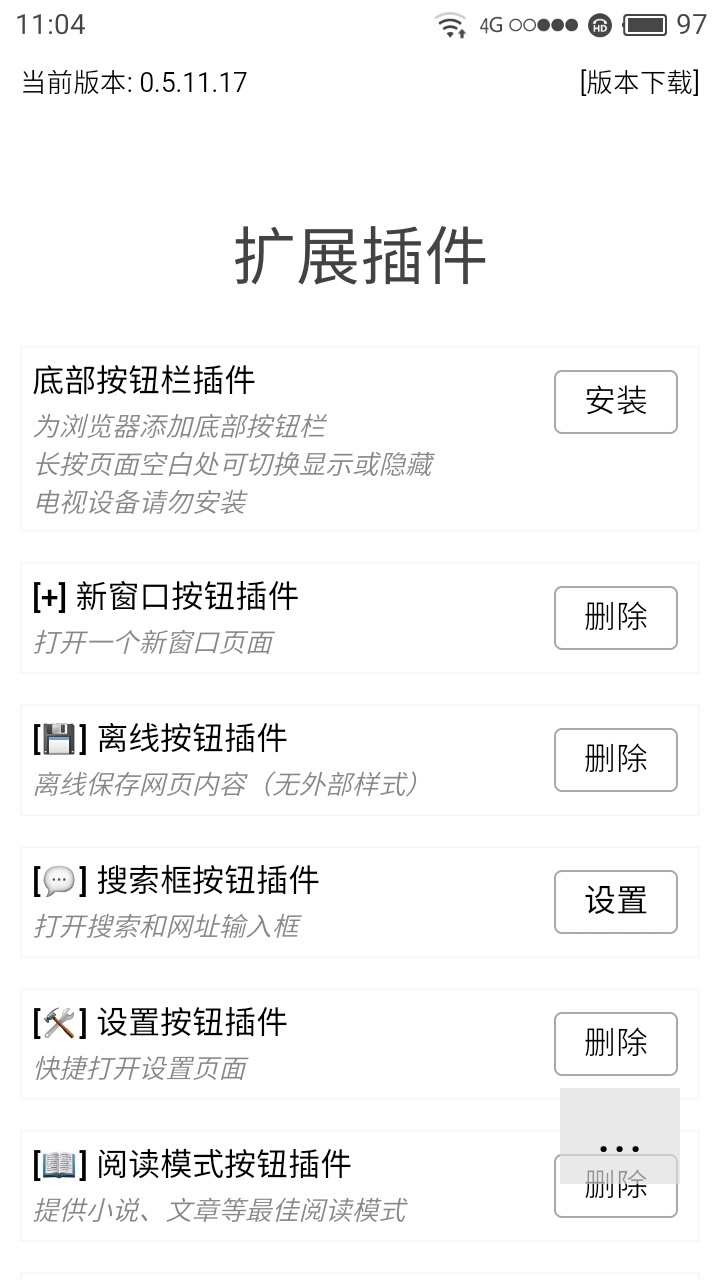Delete the 离线按钮插件 plugin
The height and width of the screenshot is (1280, 720).
point(615,760)
